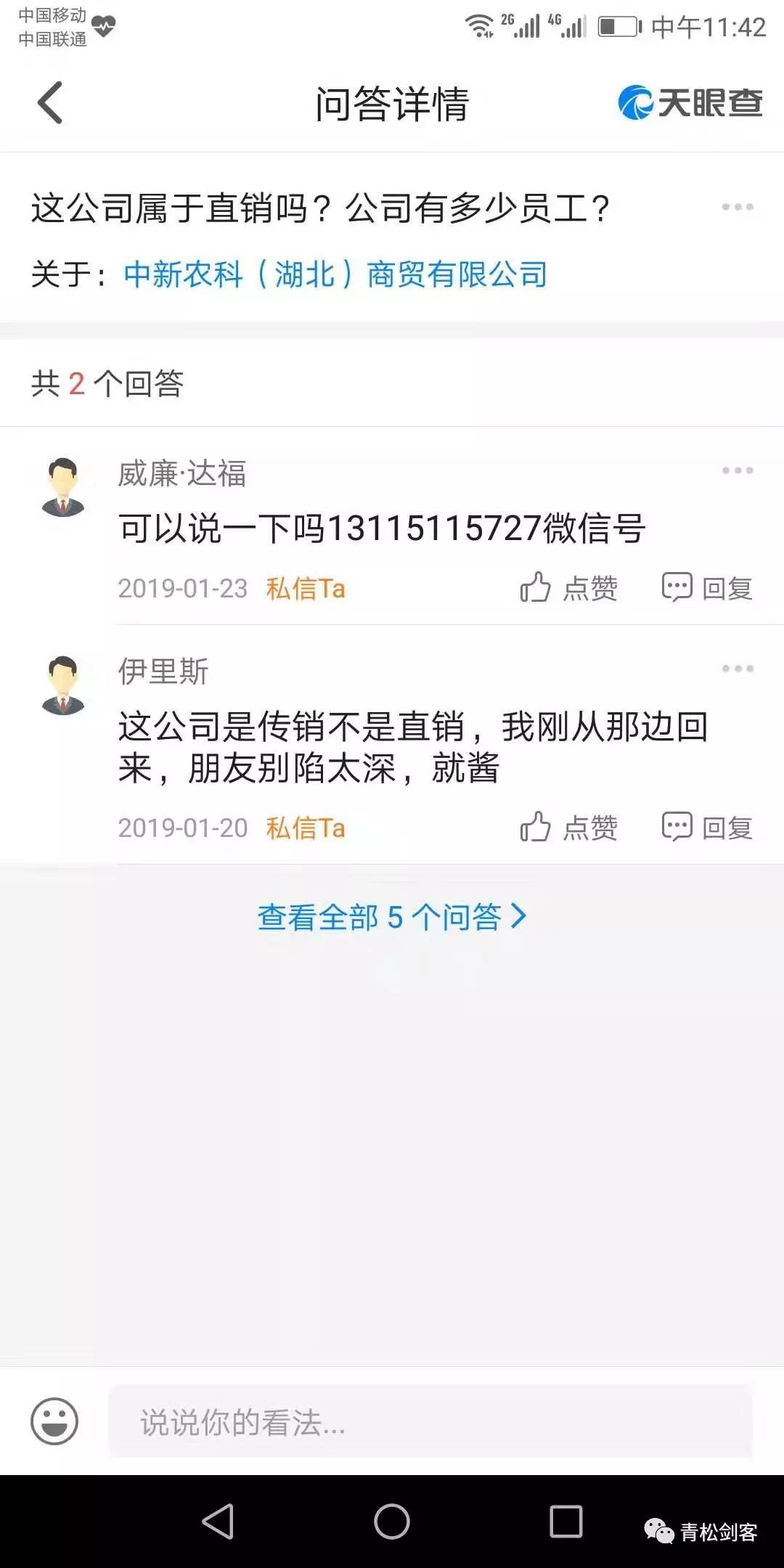
Task: Send a private message to 威廉·达福
Action: coord(305,588)
